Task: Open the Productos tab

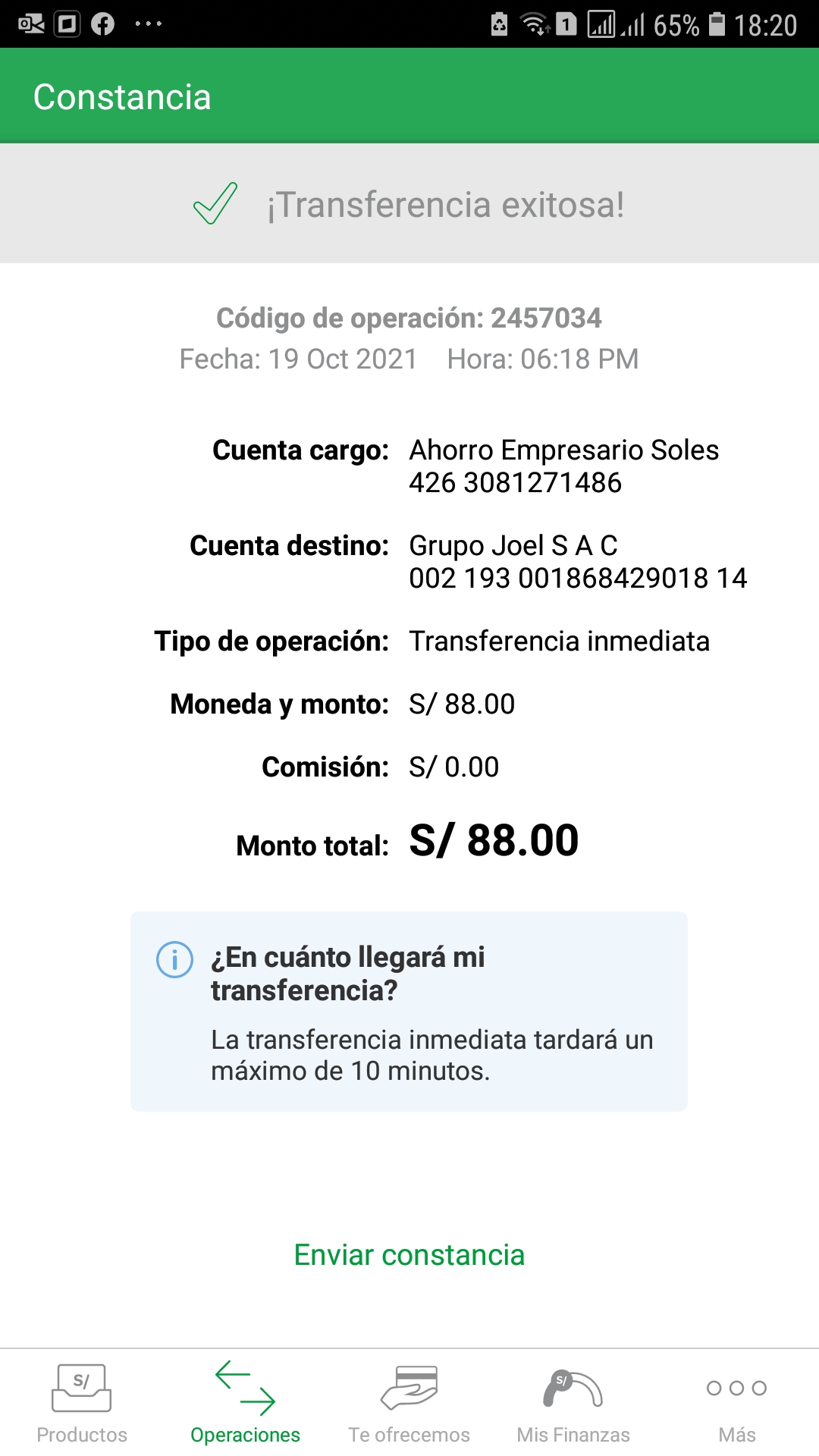Action: tap(82, 1403)
